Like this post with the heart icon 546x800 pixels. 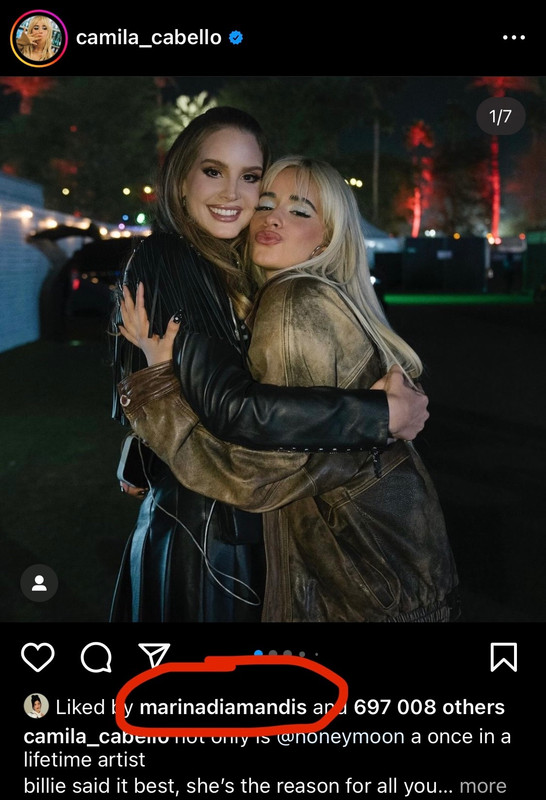(x=38, y=657)
